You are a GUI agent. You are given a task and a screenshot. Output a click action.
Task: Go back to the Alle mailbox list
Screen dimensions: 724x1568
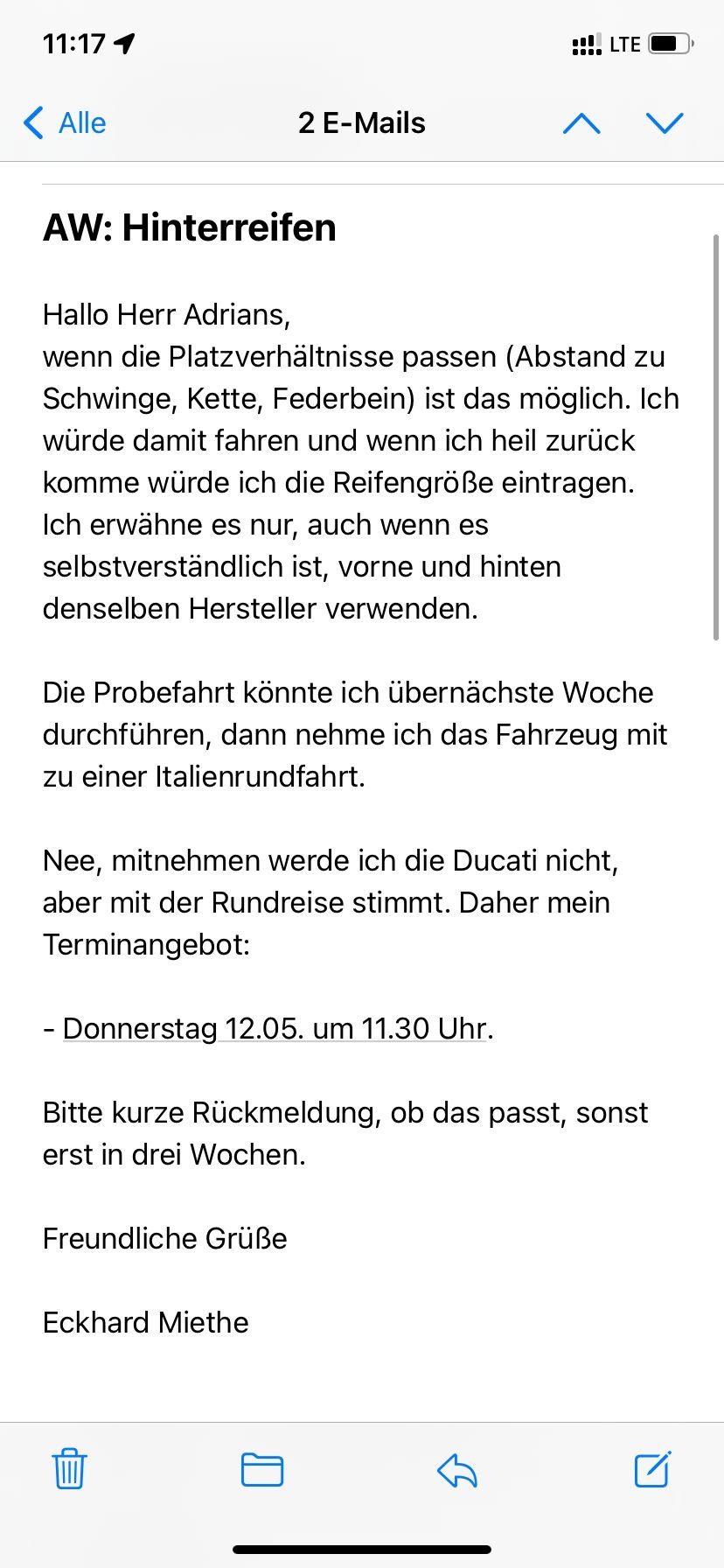point(65,123)
